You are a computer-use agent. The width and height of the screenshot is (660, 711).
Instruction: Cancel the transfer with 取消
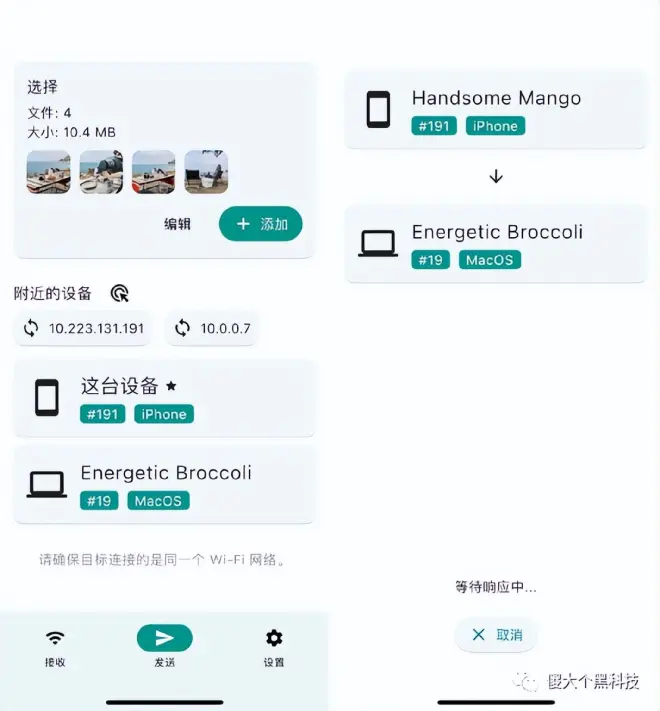coord(496,635)
